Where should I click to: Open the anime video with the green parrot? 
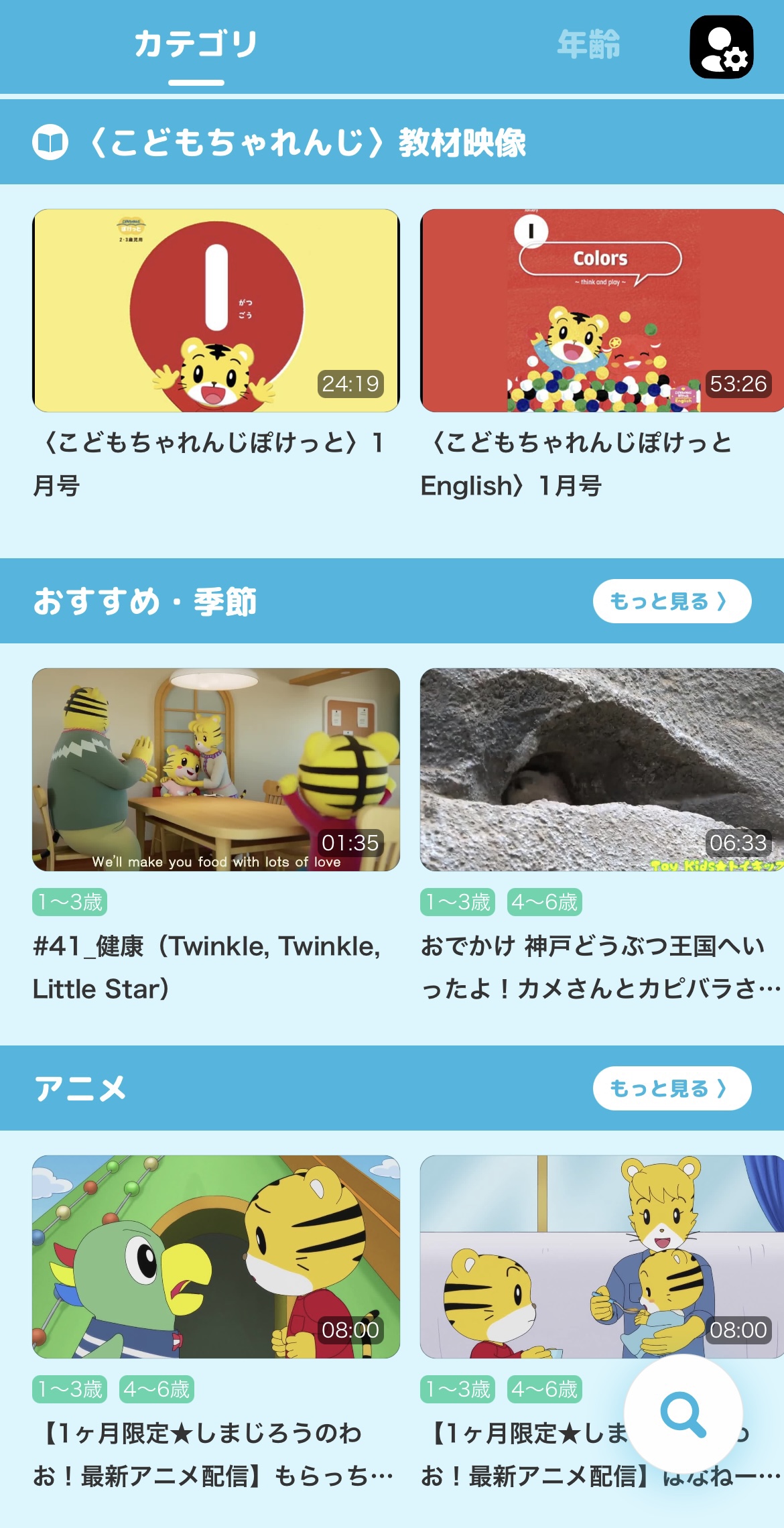216,1257
